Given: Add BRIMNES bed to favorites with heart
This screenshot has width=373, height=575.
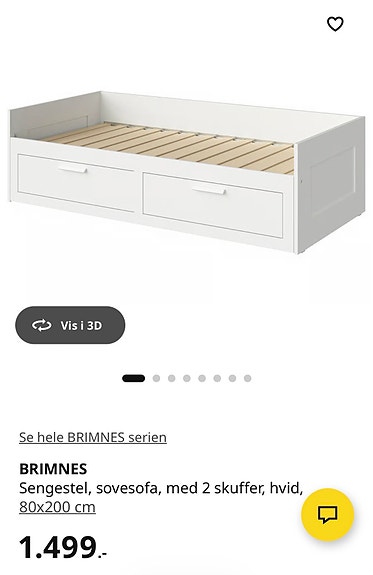Looking at the screenshot, I should 335,24.
